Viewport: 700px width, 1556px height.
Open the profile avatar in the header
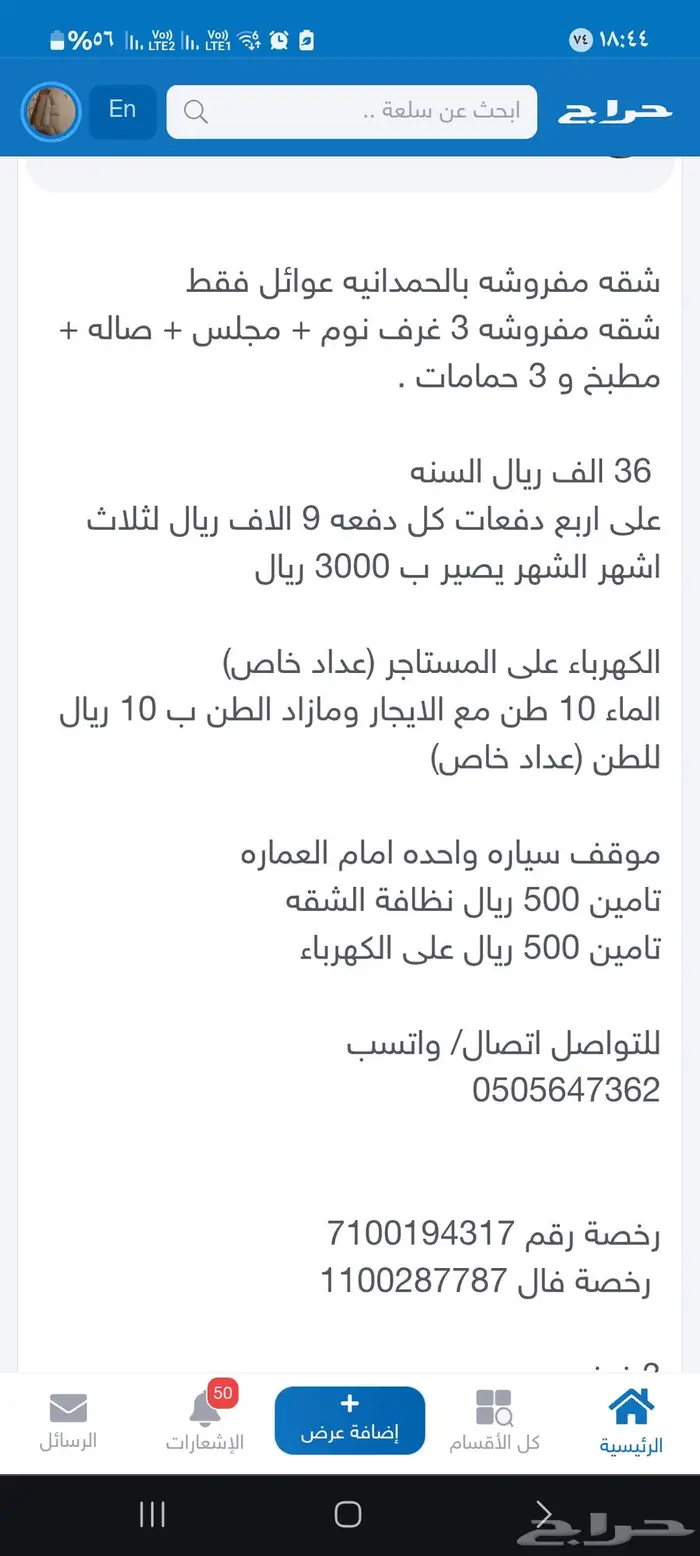(50, 111)
